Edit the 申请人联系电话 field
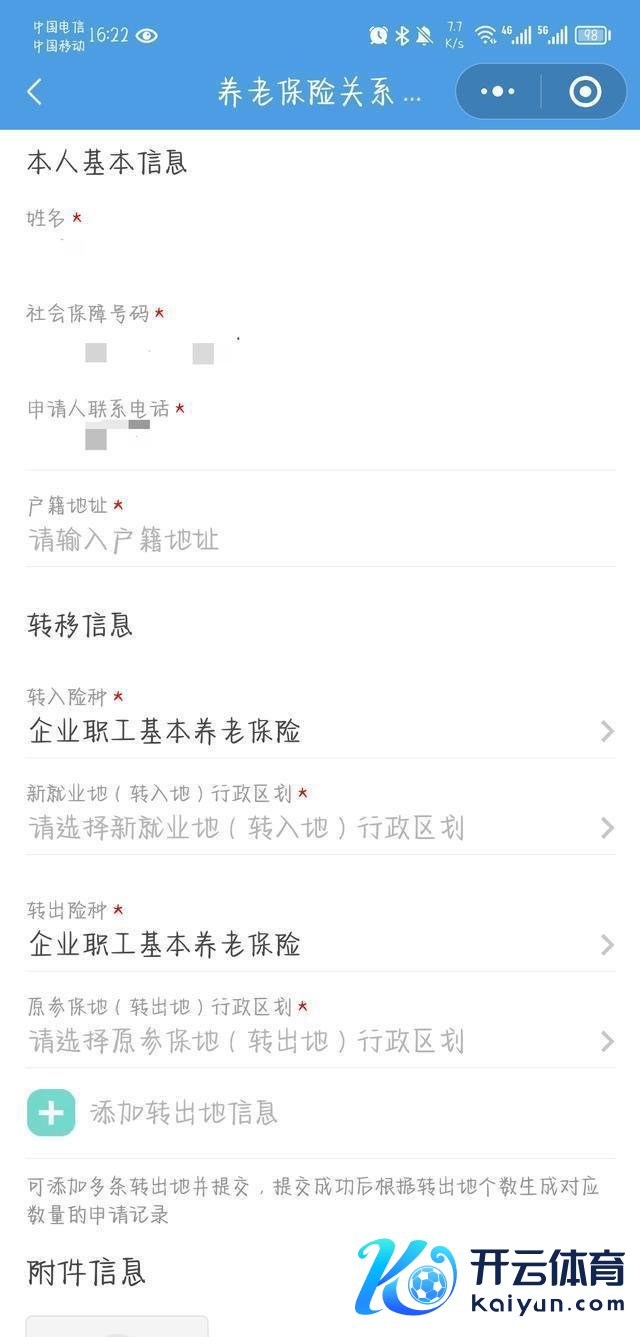Screen dimensions: 640x1337 tap(320, 438)
